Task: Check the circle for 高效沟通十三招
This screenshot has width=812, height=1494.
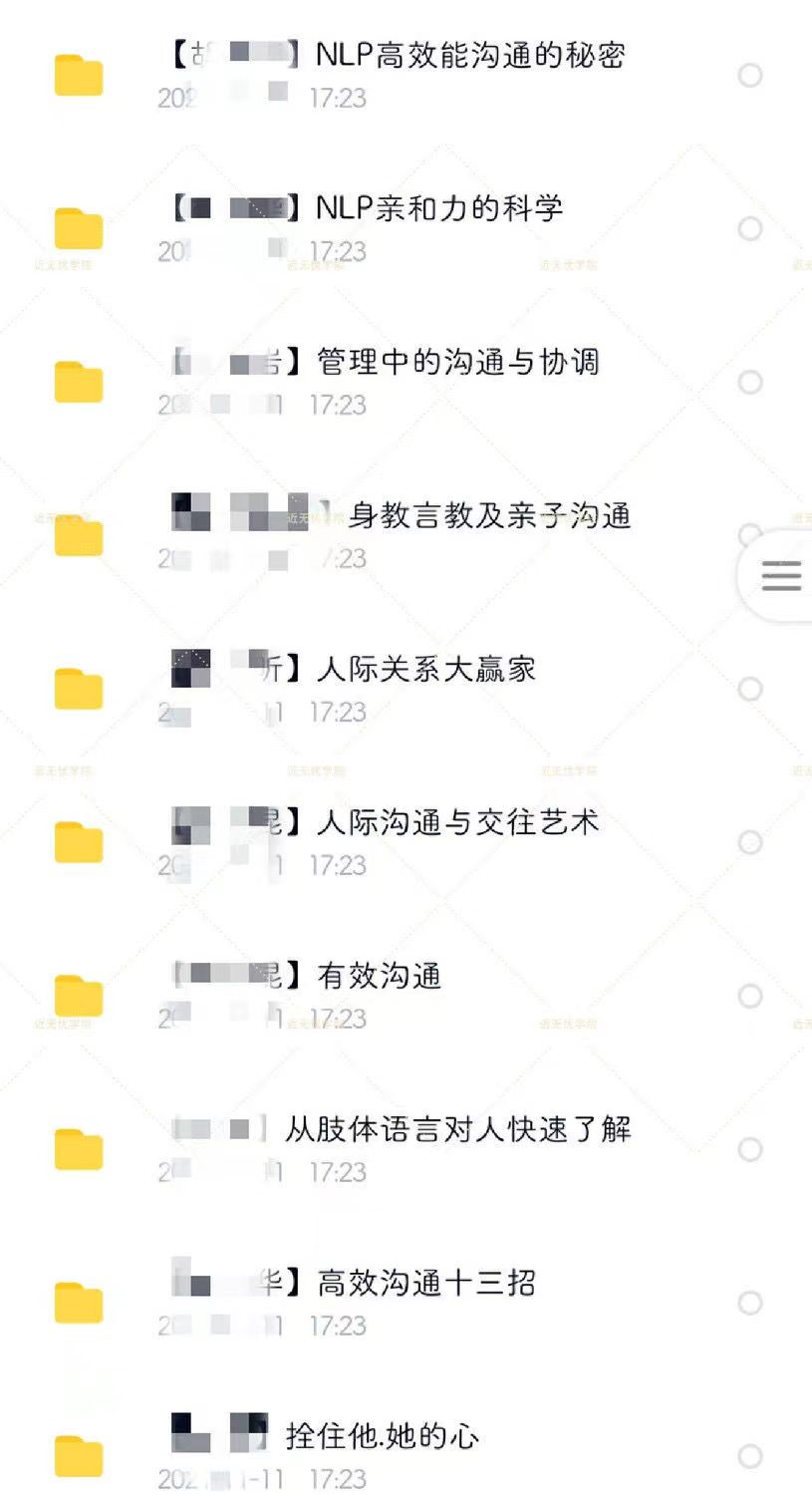Action: click(750, 1303)
